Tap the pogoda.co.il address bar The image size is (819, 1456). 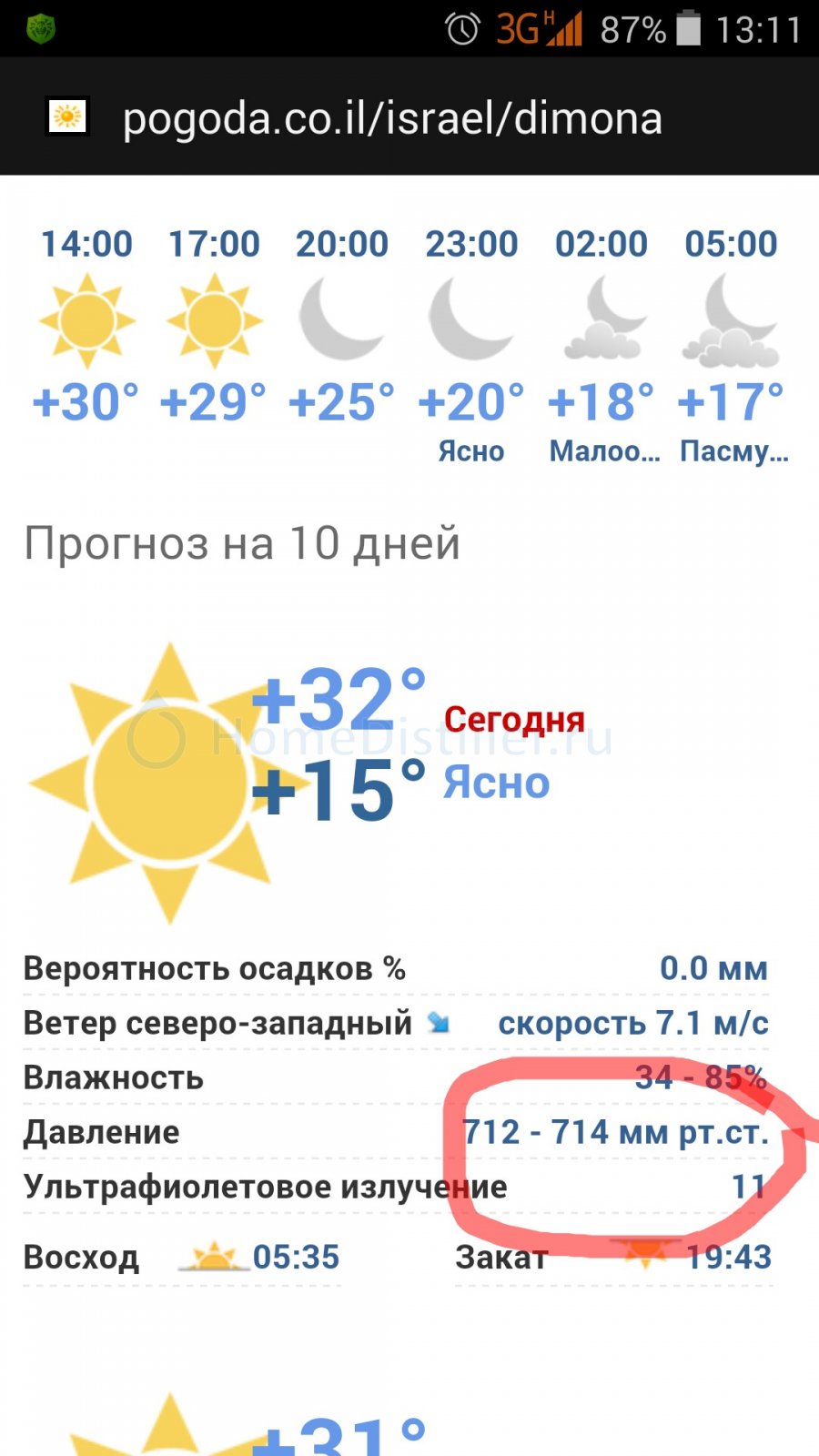[409, 117]
